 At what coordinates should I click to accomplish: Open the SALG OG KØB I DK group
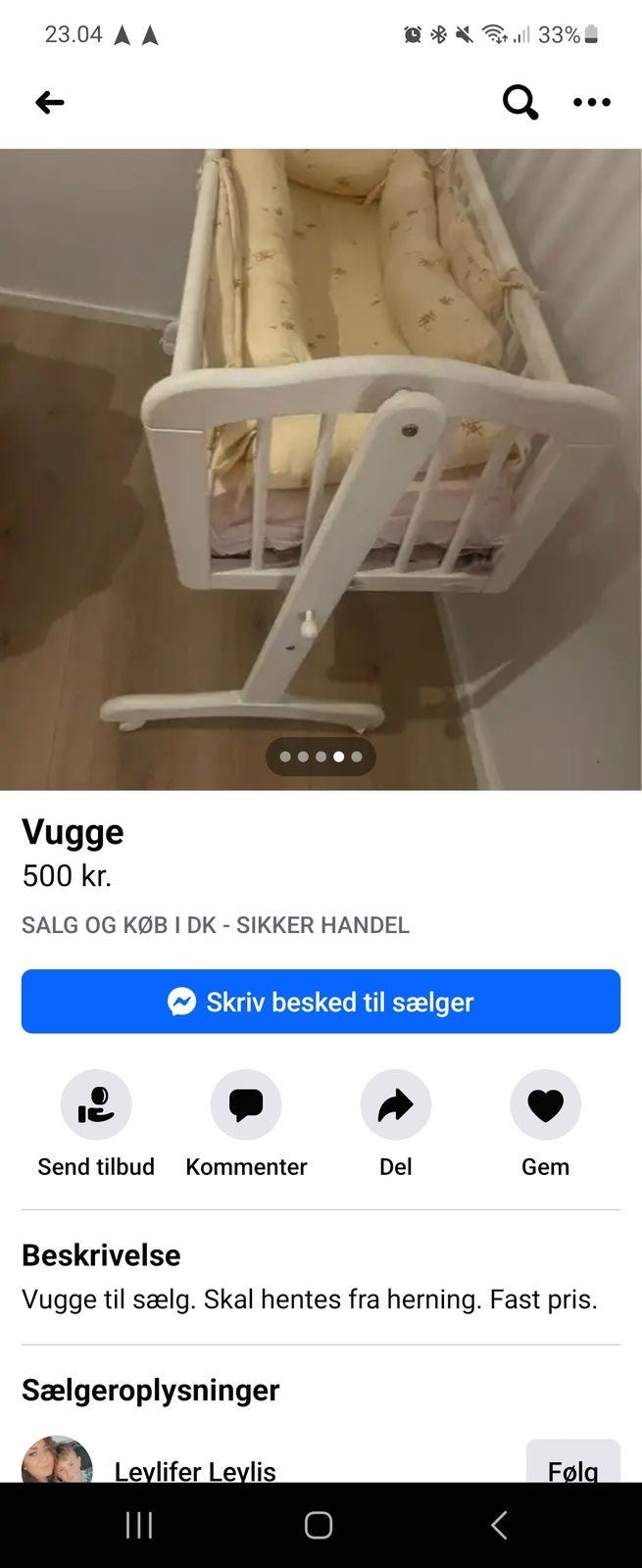pyautogui.click(x=216, y=925)
